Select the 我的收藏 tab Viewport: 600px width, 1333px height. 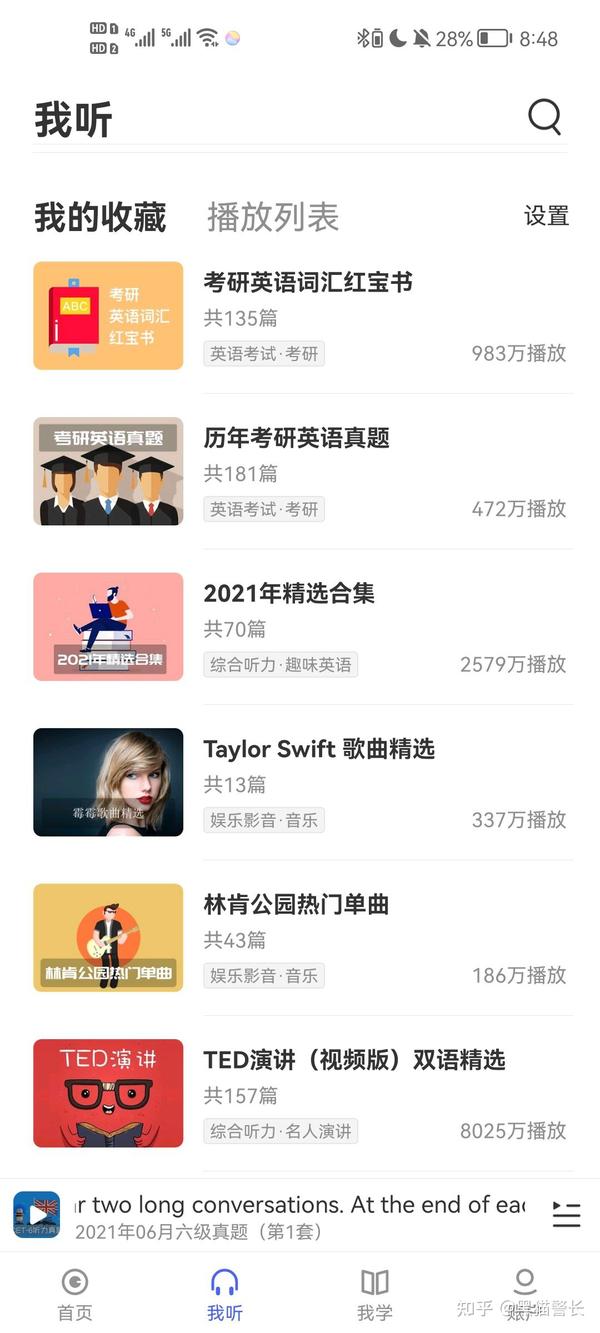coord(100,217)
